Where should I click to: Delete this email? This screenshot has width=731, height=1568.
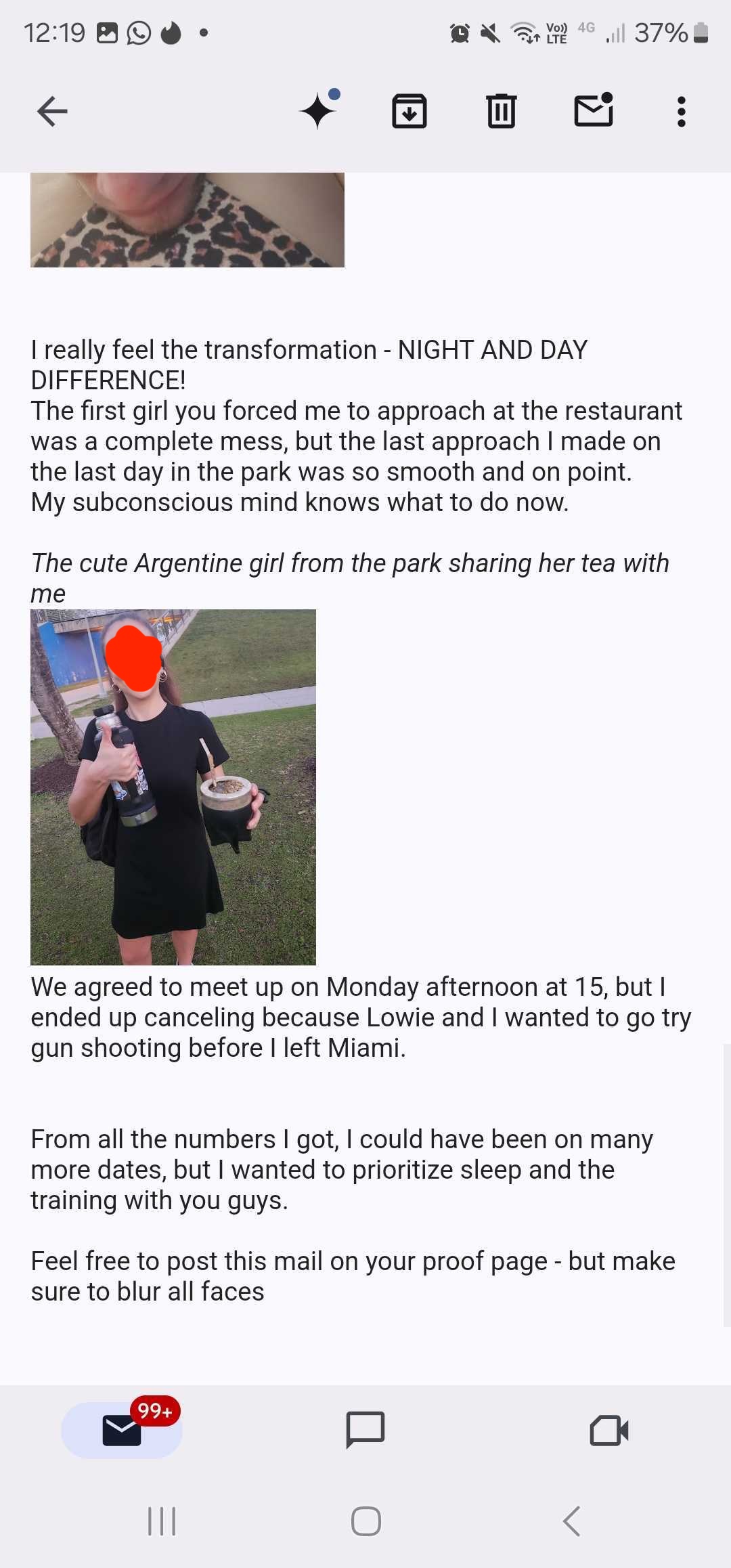pyautogui.click(x=502, y=112)
